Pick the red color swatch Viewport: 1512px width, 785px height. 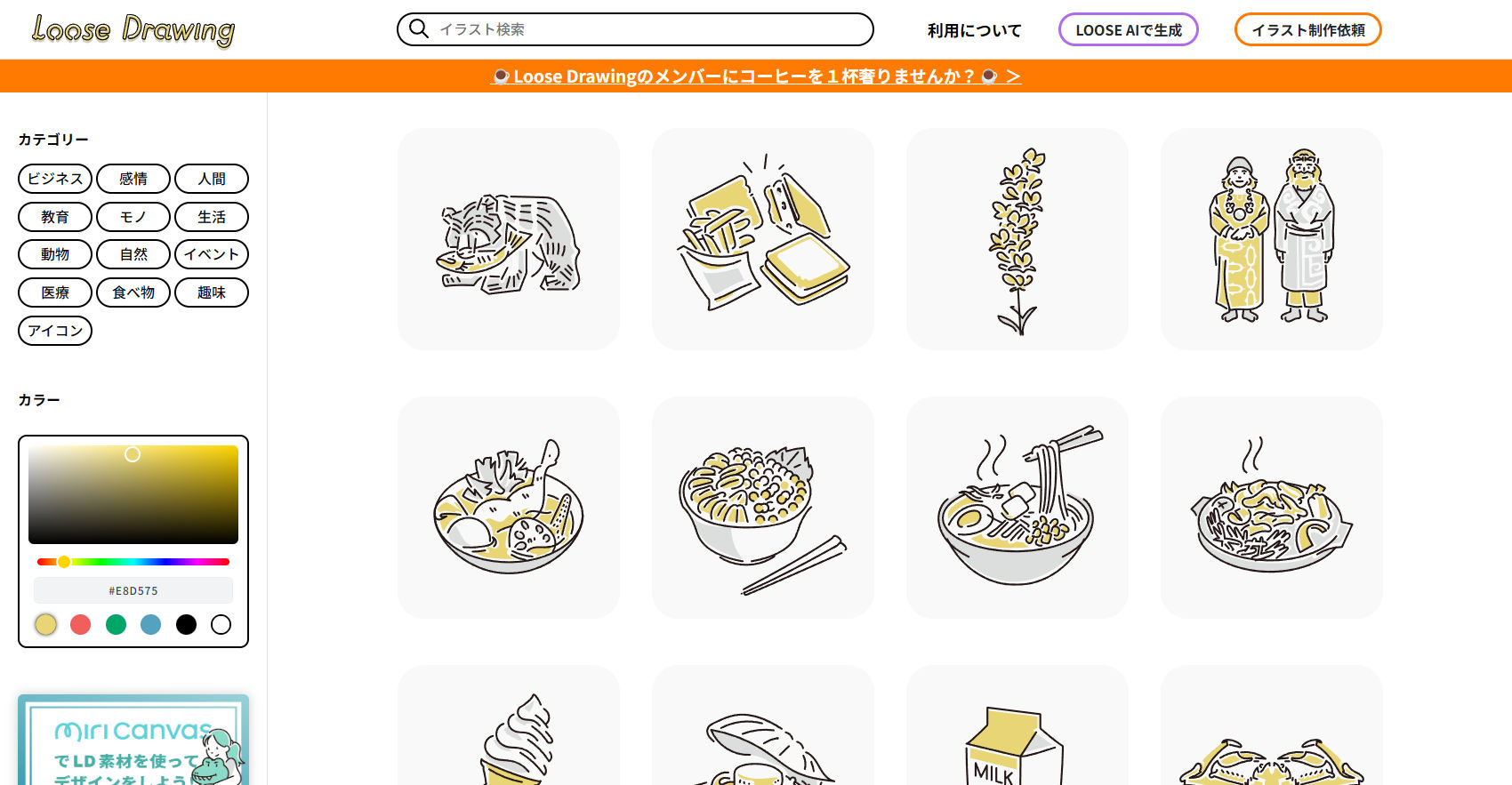[81, 625]
